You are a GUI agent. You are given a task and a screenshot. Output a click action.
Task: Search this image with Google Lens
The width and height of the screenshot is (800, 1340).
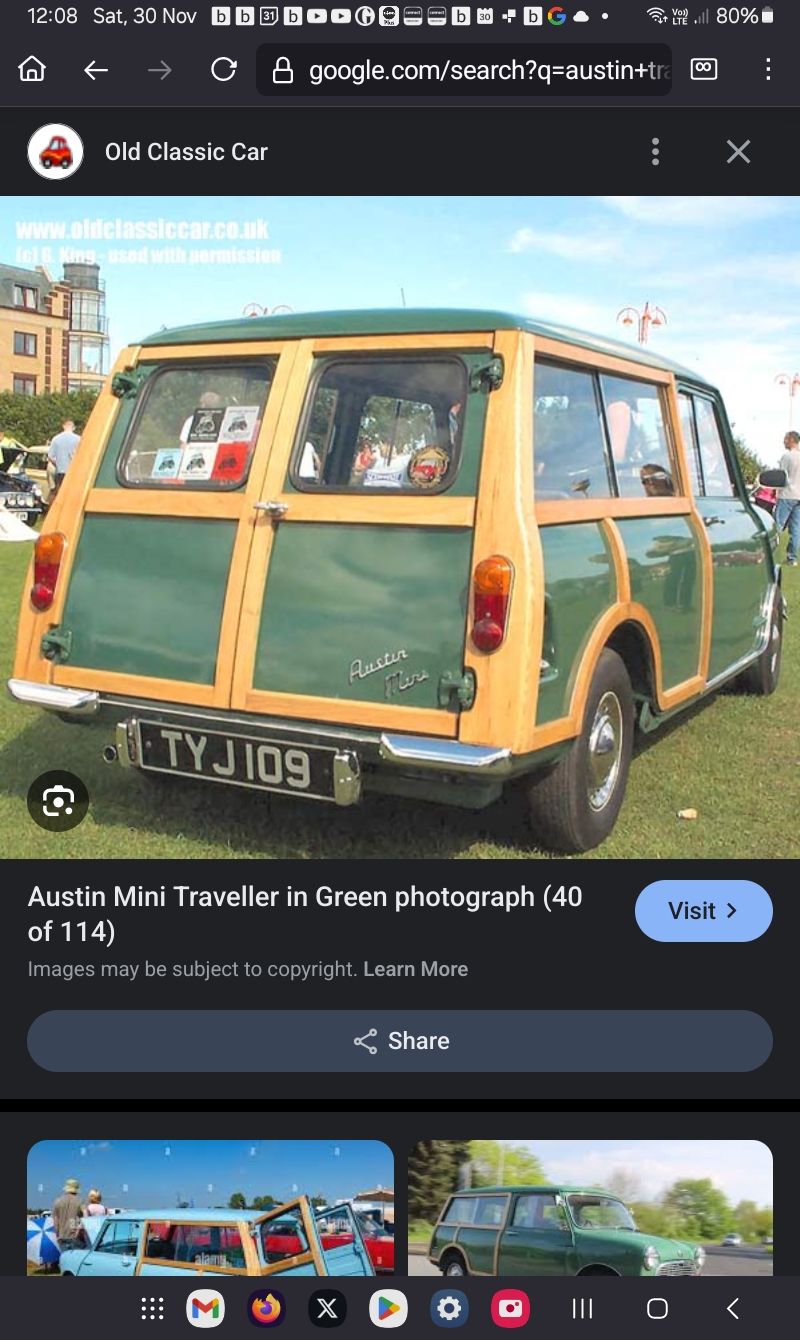58,801
